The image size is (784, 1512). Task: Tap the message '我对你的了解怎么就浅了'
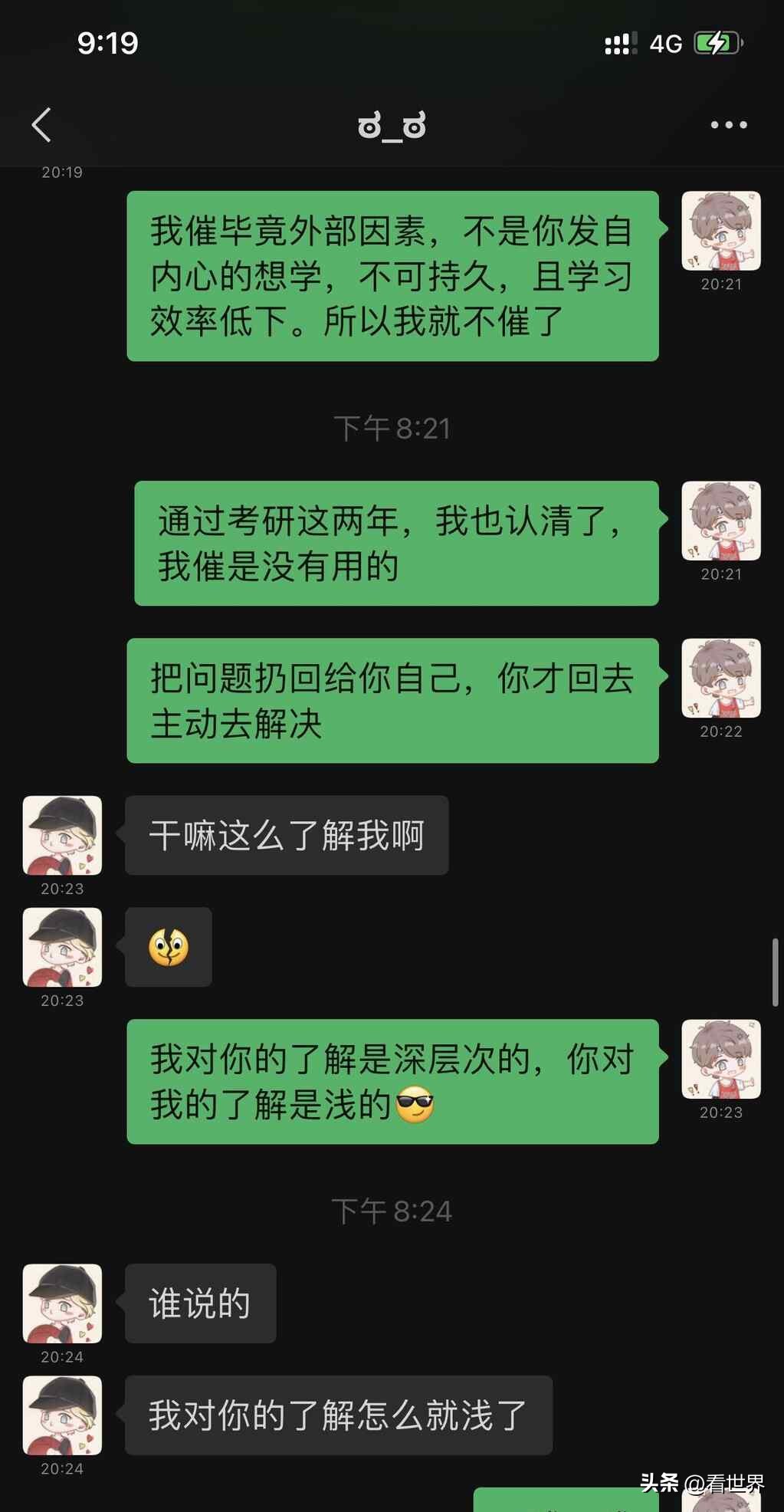point(337,1415)
